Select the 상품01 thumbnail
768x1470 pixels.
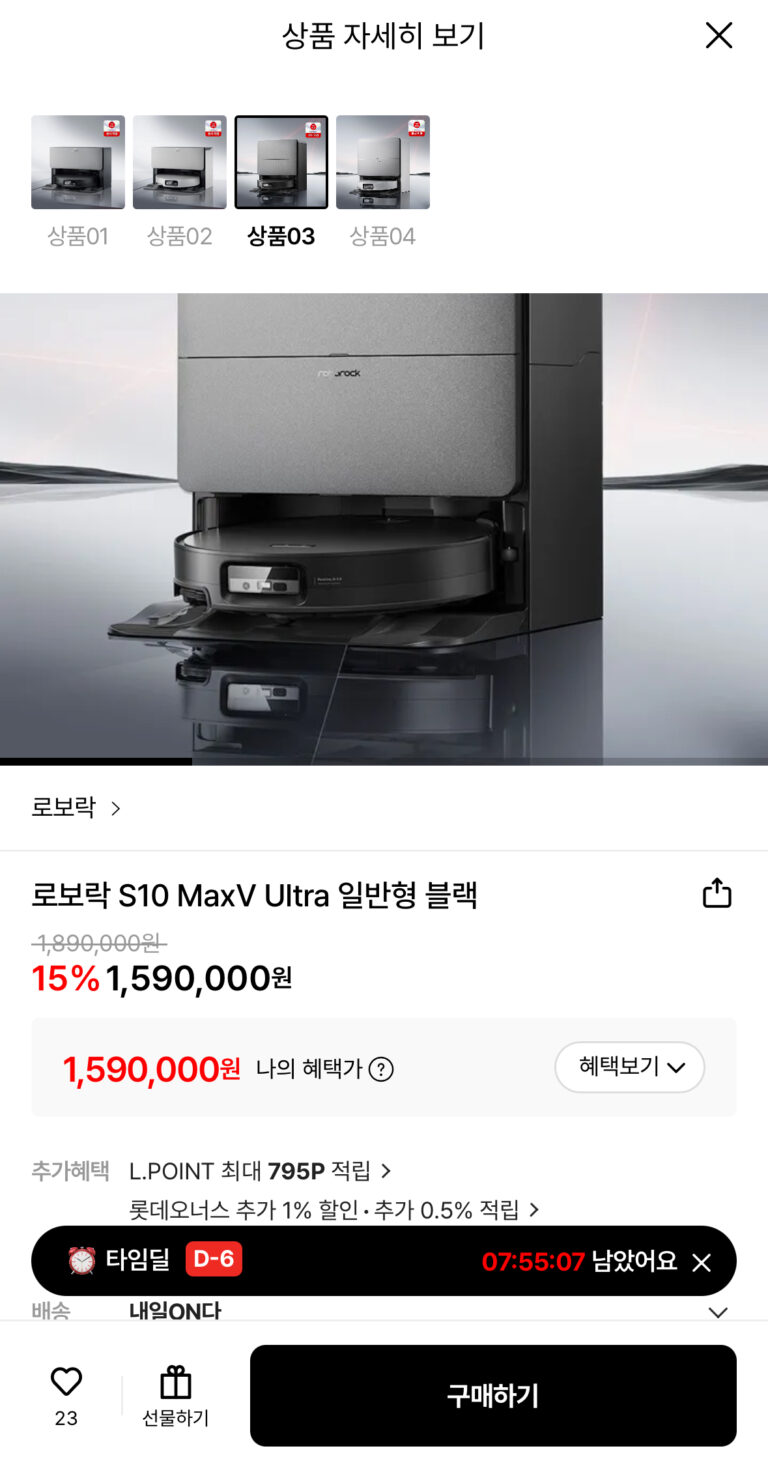point(78,162)
